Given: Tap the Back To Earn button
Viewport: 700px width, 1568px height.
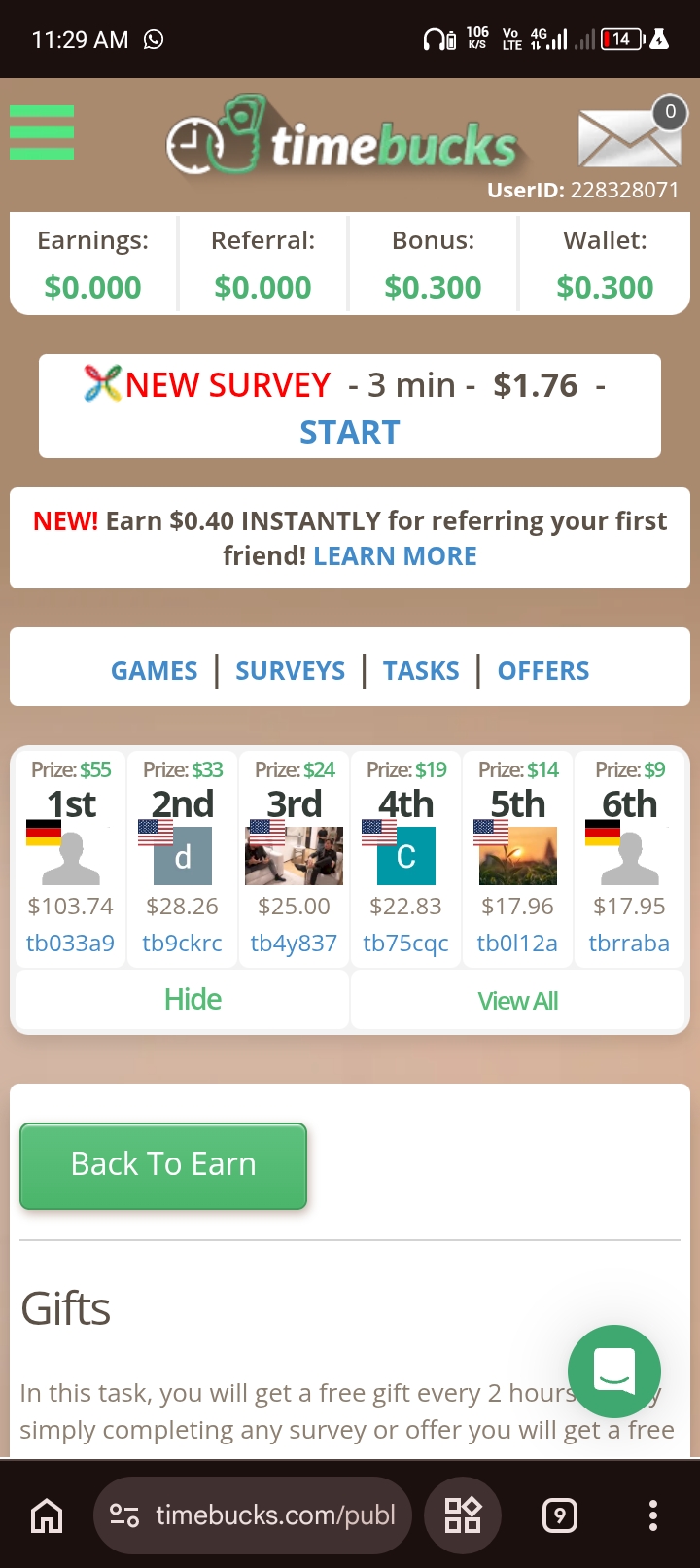Looking at the screenshot, I should 163,1165.
